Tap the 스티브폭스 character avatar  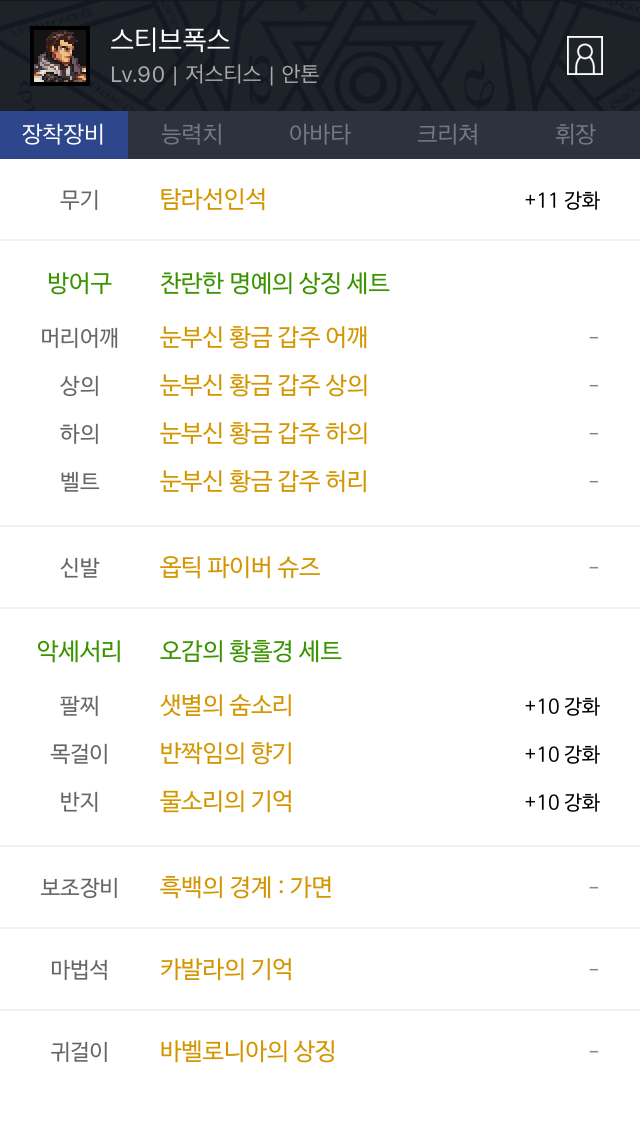point(60,56)
